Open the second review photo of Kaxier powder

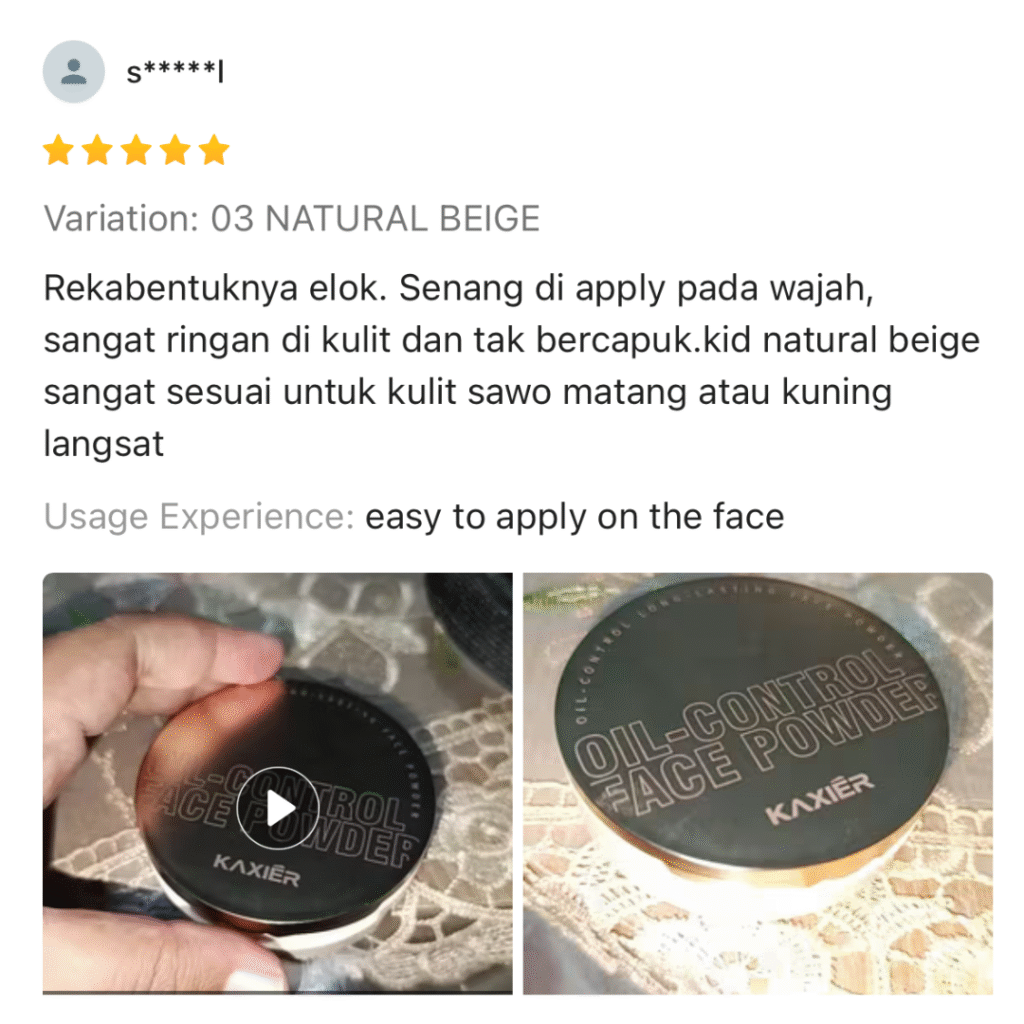point(757,783)
